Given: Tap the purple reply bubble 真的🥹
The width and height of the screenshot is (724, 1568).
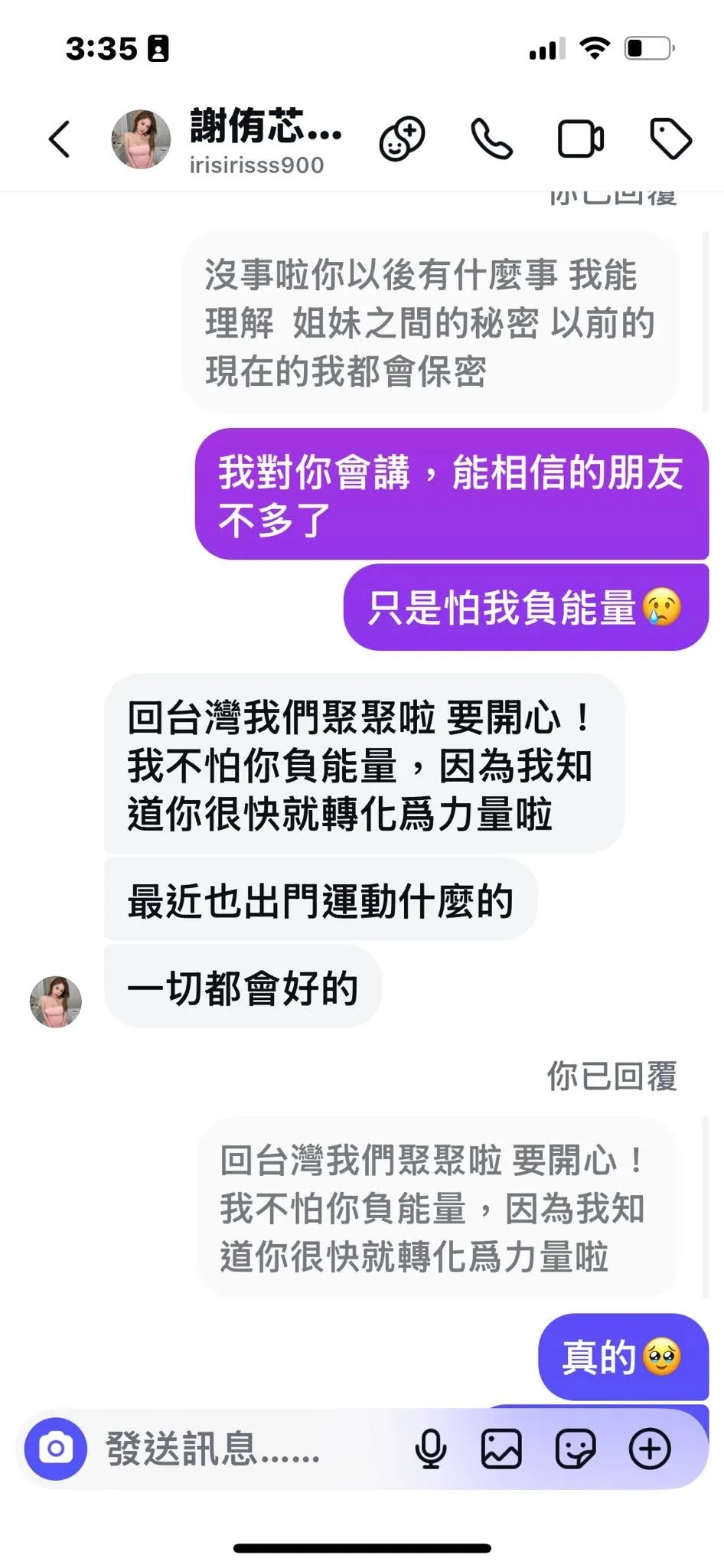Looking at the screenshot, I should click(x=624, y=1357).
